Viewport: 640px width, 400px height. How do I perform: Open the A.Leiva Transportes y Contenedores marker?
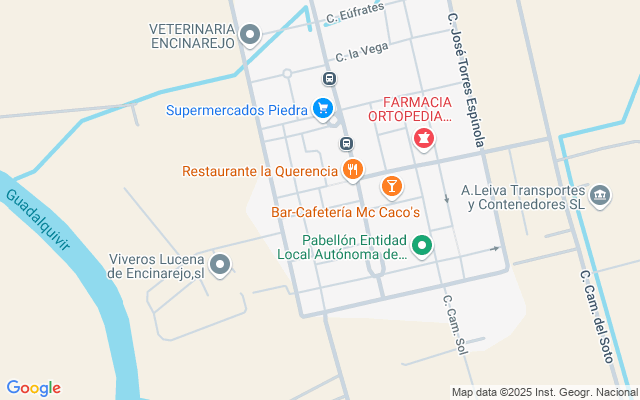(x=600, y=194)
